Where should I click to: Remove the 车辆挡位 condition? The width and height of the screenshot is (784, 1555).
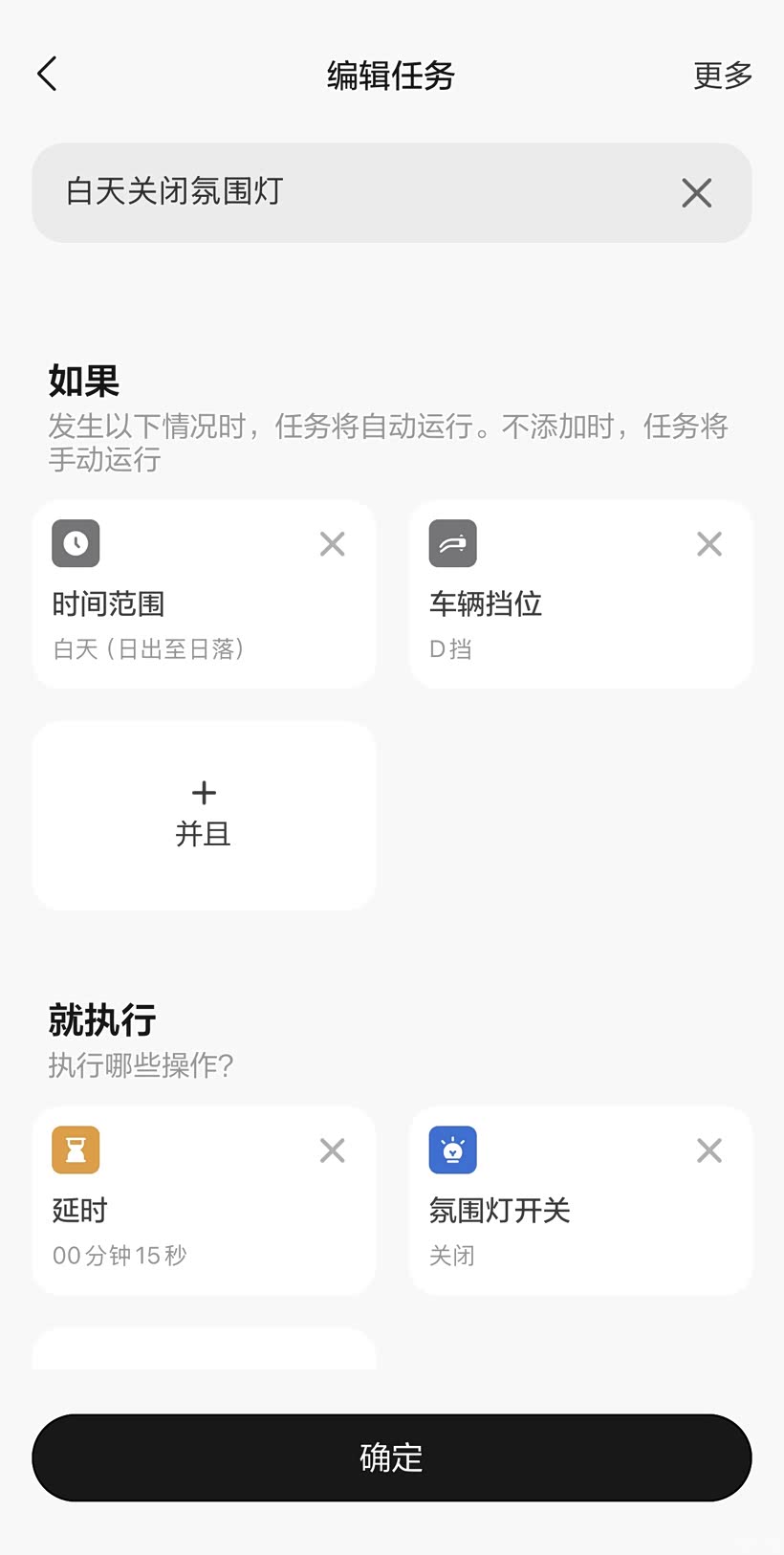coord(708,544)
